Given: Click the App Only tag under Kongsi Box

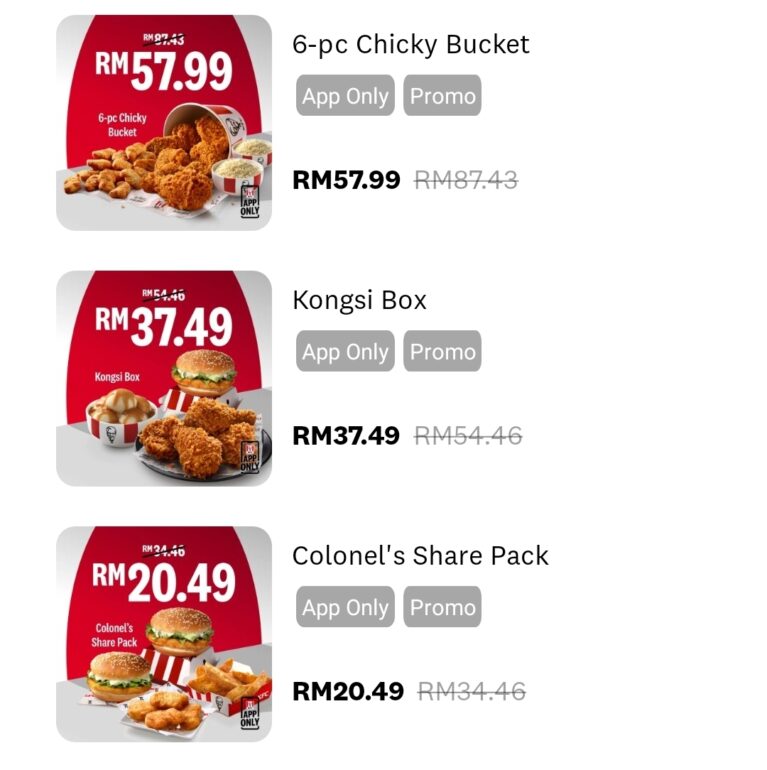Looking at the screenshot, I should (x=344, y=352).
